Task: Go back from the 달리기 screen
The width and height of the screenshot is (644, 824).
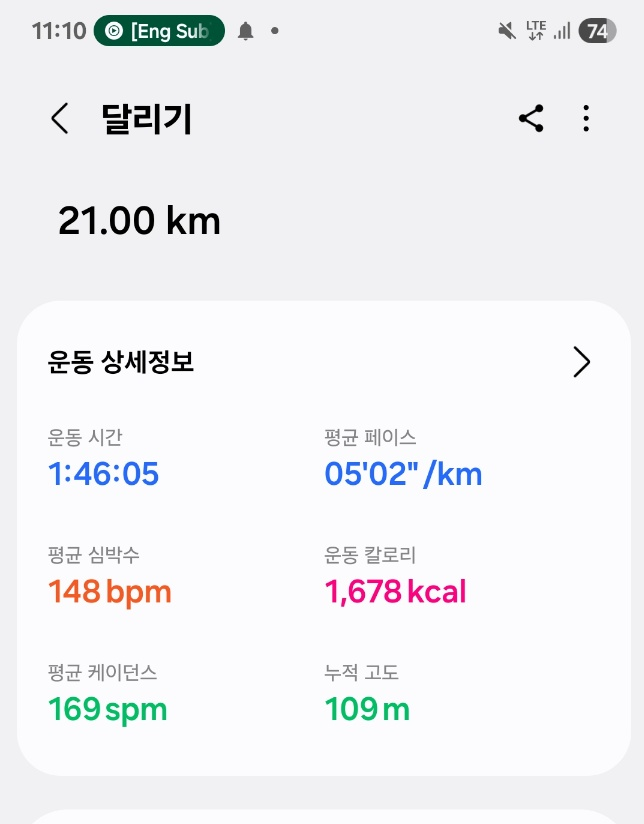Action: pos(60,119)
